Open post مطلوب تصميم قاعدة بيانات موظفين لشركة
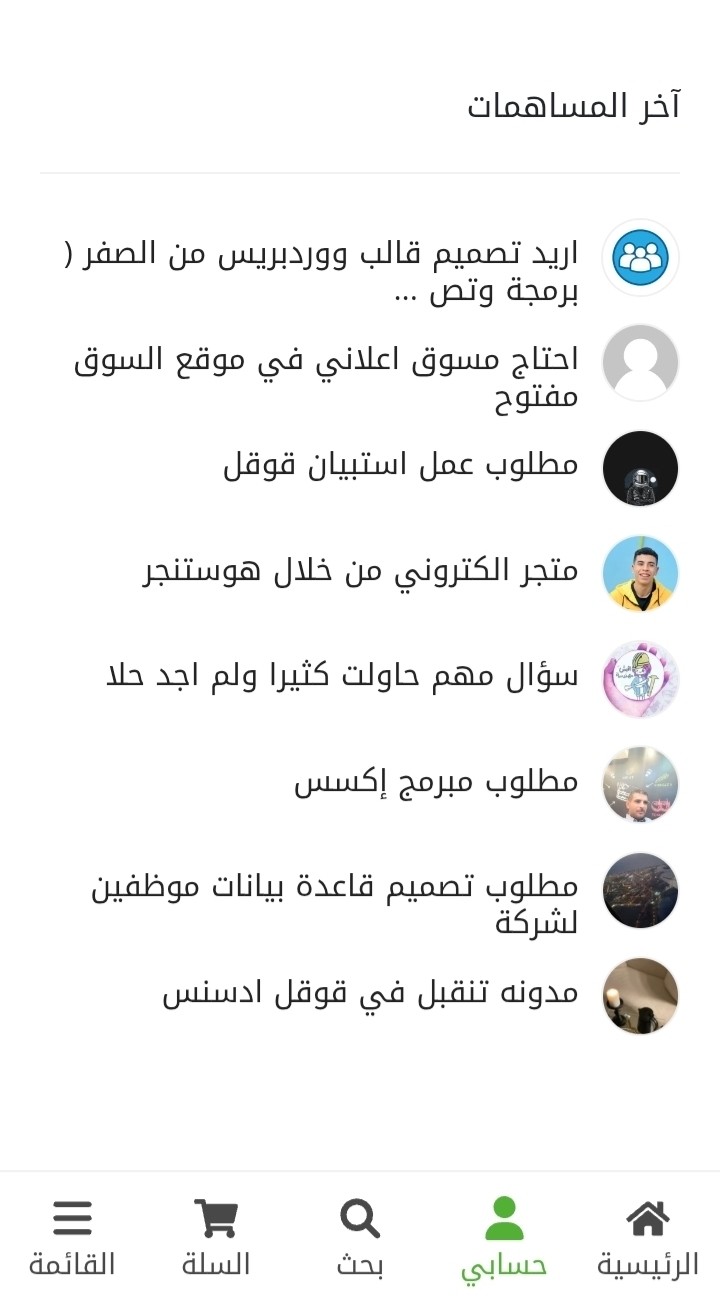Image resolution: width=720 pixels, height=1302 pixels. tap(335, 904)
